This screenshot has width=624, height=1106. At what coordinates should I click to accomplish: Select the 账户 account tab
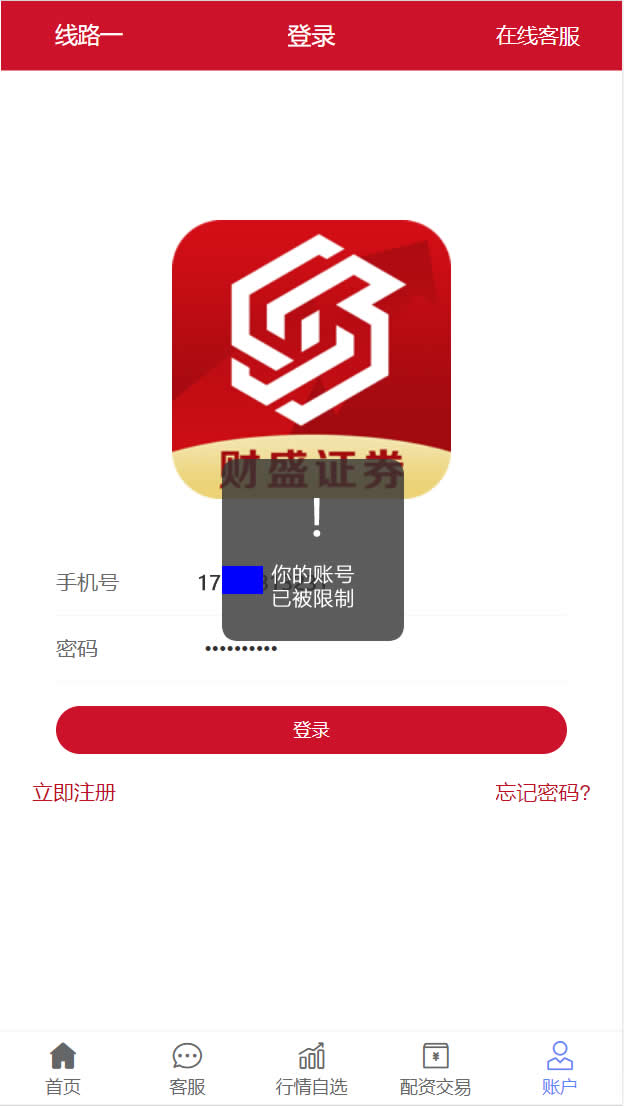(559, 1068)
